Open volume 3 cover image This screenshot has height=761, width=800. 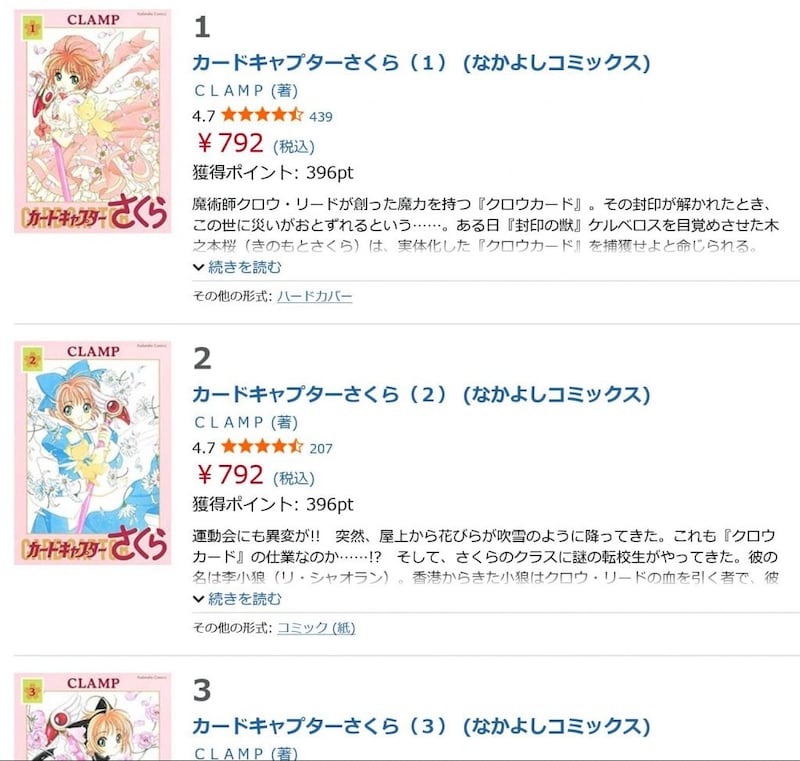(92, 716)
